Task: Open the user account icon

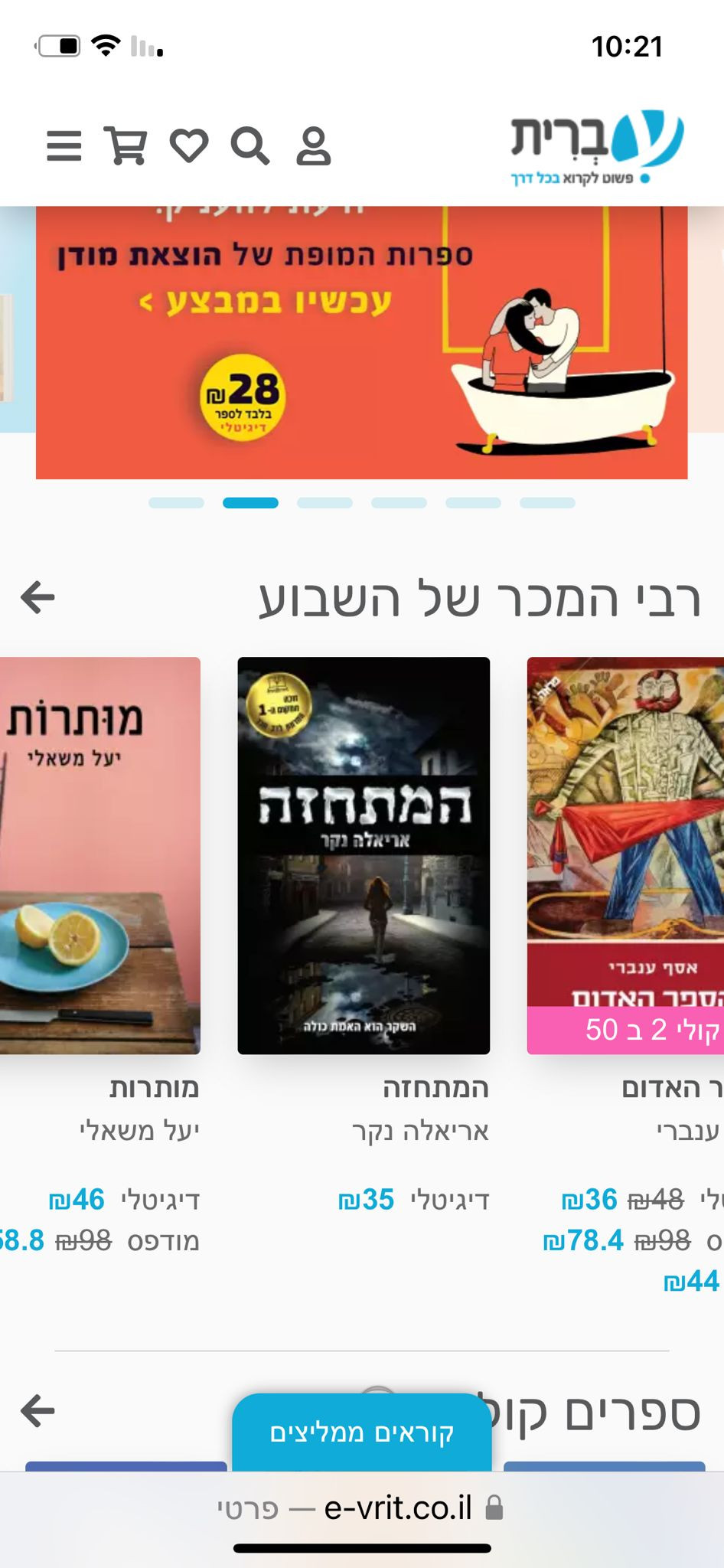Action: (313, 145)
